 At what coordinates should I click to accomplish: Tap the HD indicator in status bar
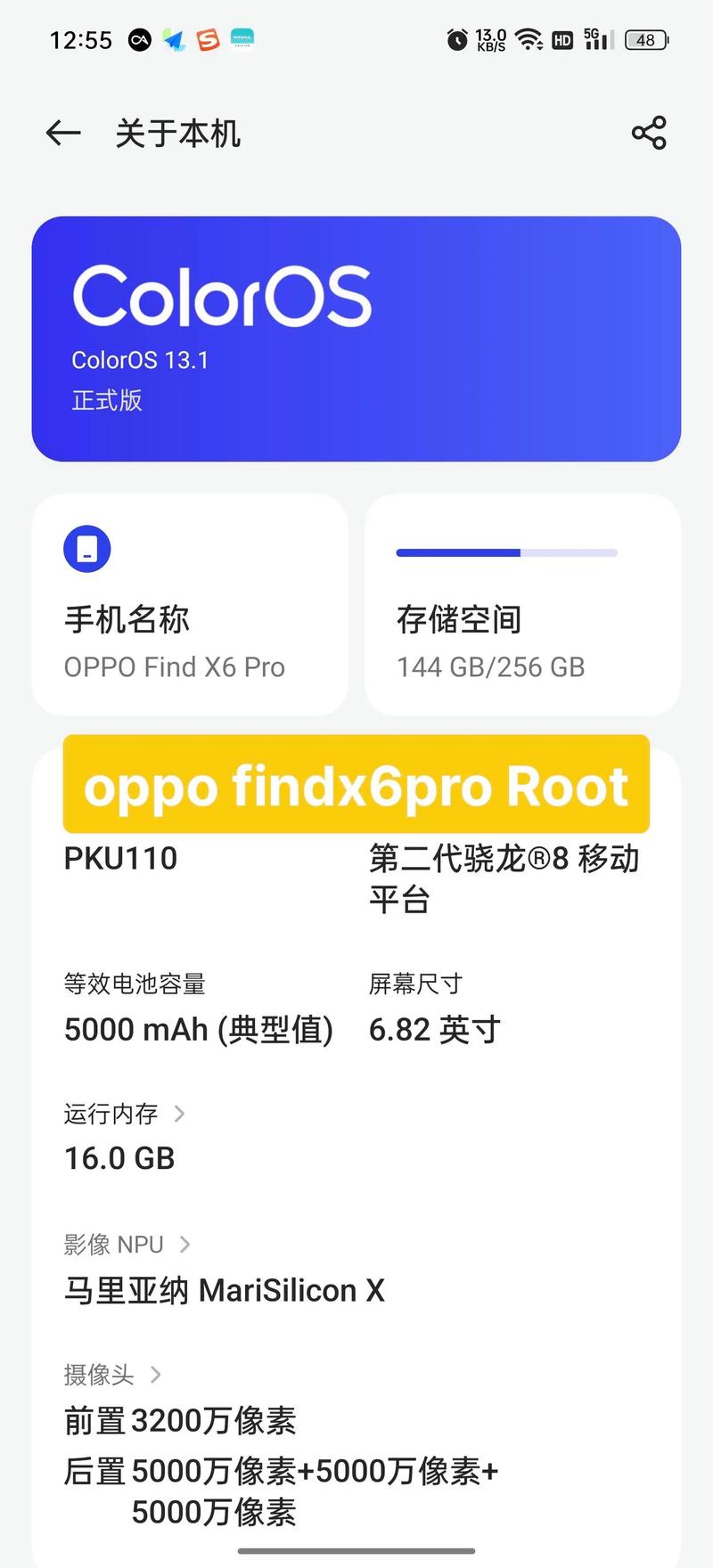[x=561, y=39]
